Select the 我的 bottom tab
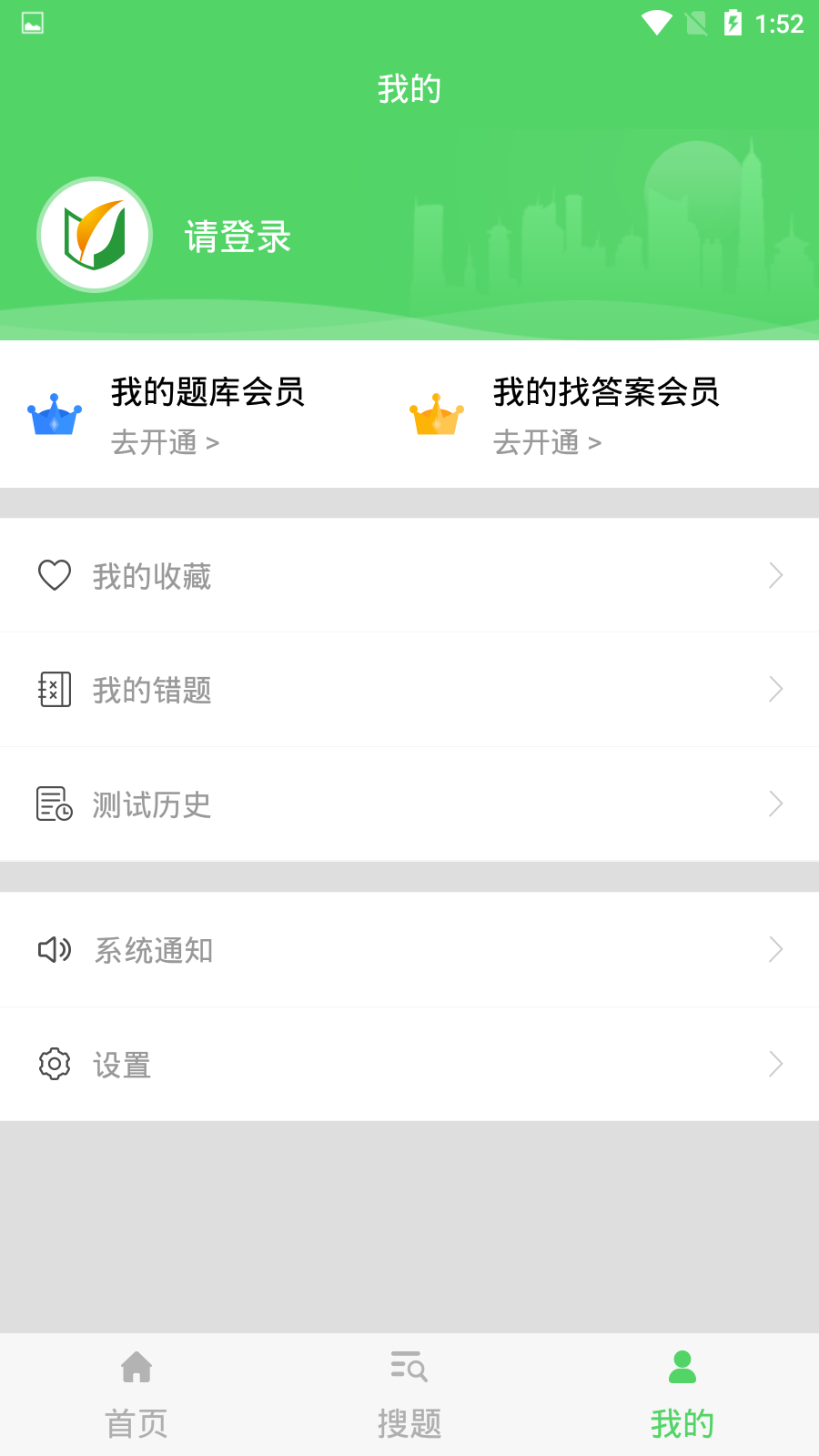Image resolution: width=819 pixels, height=1456 pixels. [682, 1395]
